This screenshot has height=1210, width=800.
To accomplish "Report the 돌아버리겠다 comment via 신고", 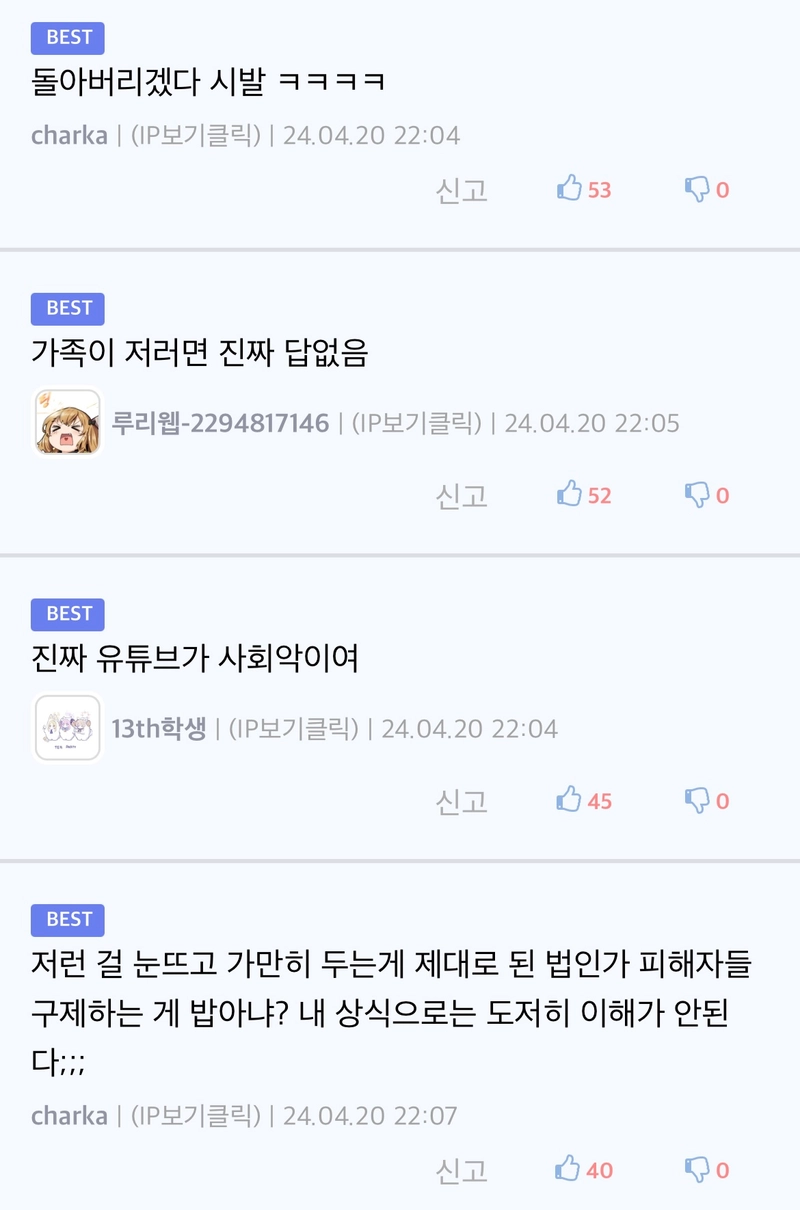I will [x=462, y=190].
